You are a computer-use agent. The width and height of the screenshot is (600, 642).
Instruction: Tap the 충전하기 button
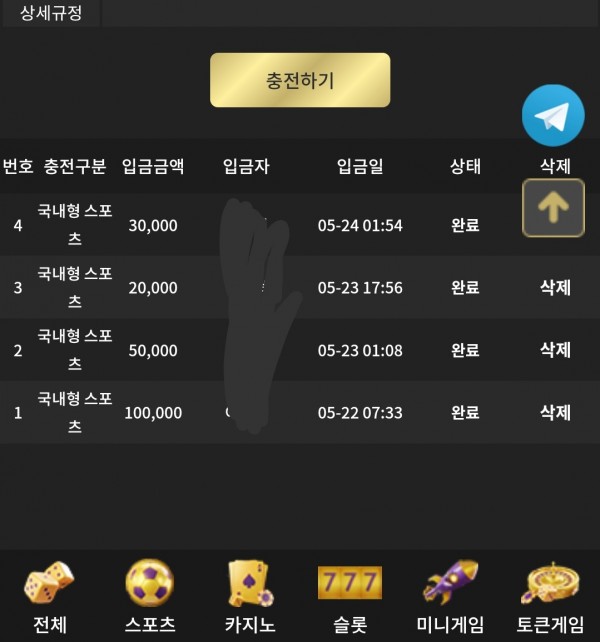coord(299,80)
